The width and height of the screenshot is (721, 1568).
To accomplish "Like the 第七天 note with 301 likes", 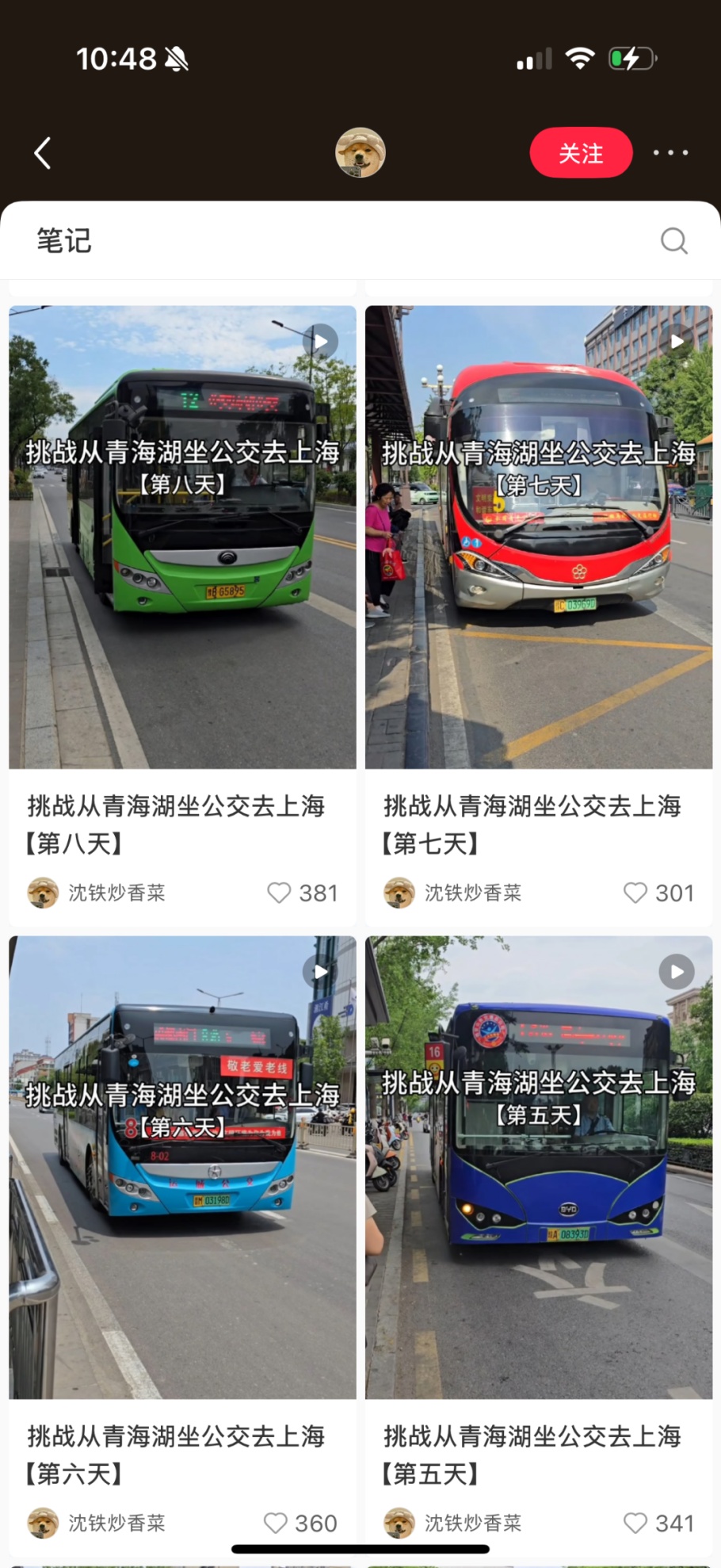I will click(x=635, y=893).
